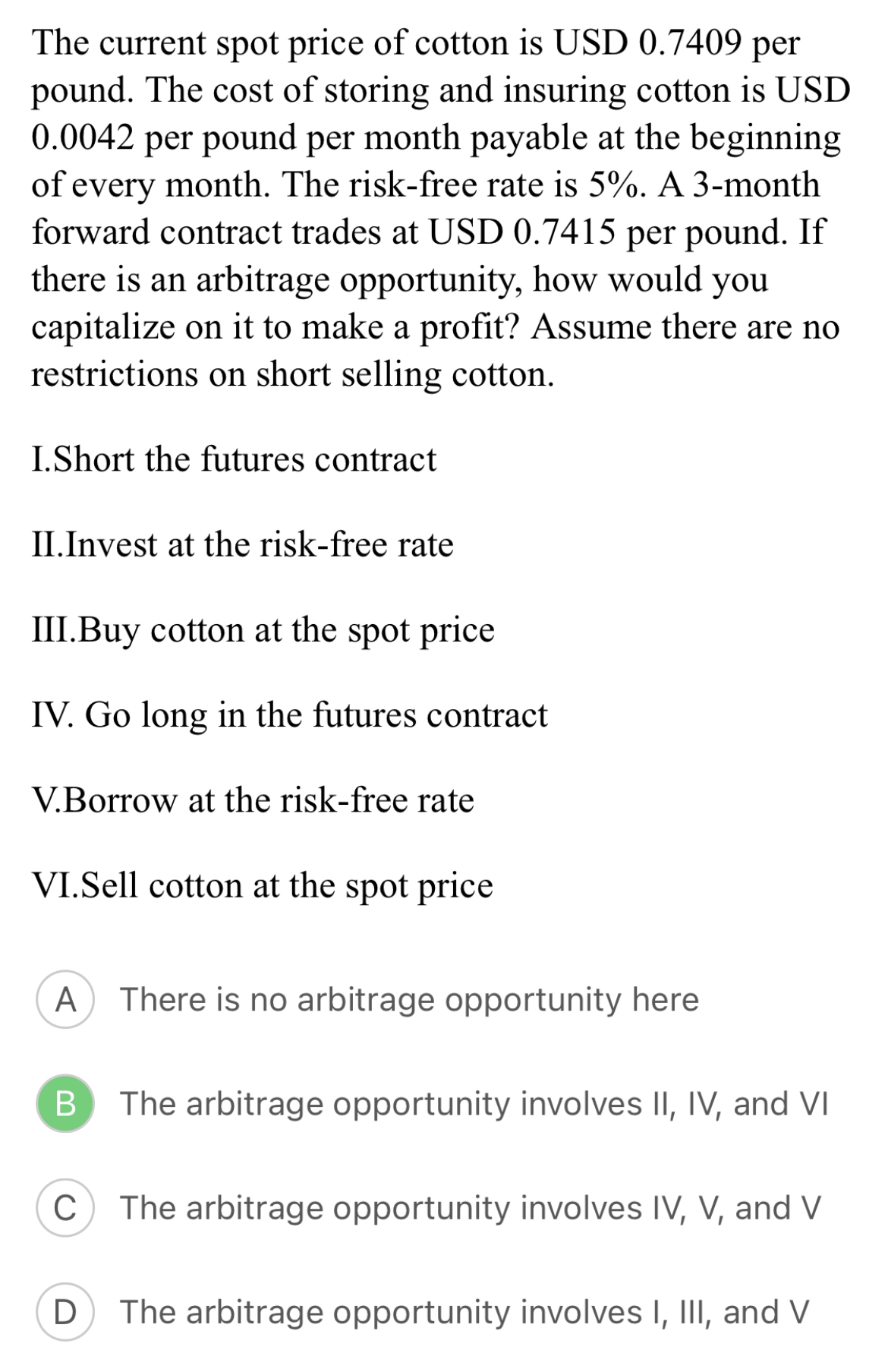Viewport: 888px width, 1372px height.
Task: Choose option B involving II, IV, and VI
Action: click(65, 1103)
